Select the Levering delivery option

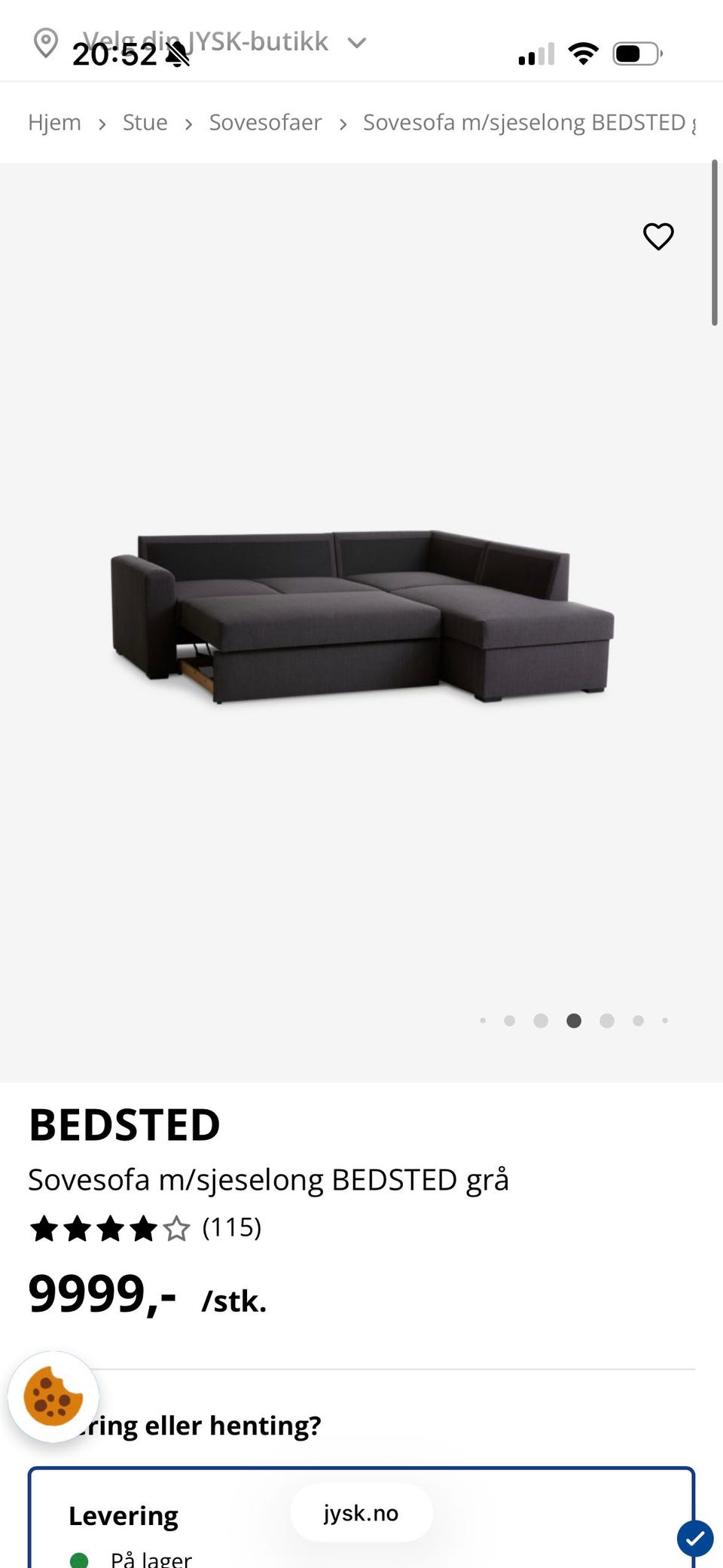coord(124,1516)
